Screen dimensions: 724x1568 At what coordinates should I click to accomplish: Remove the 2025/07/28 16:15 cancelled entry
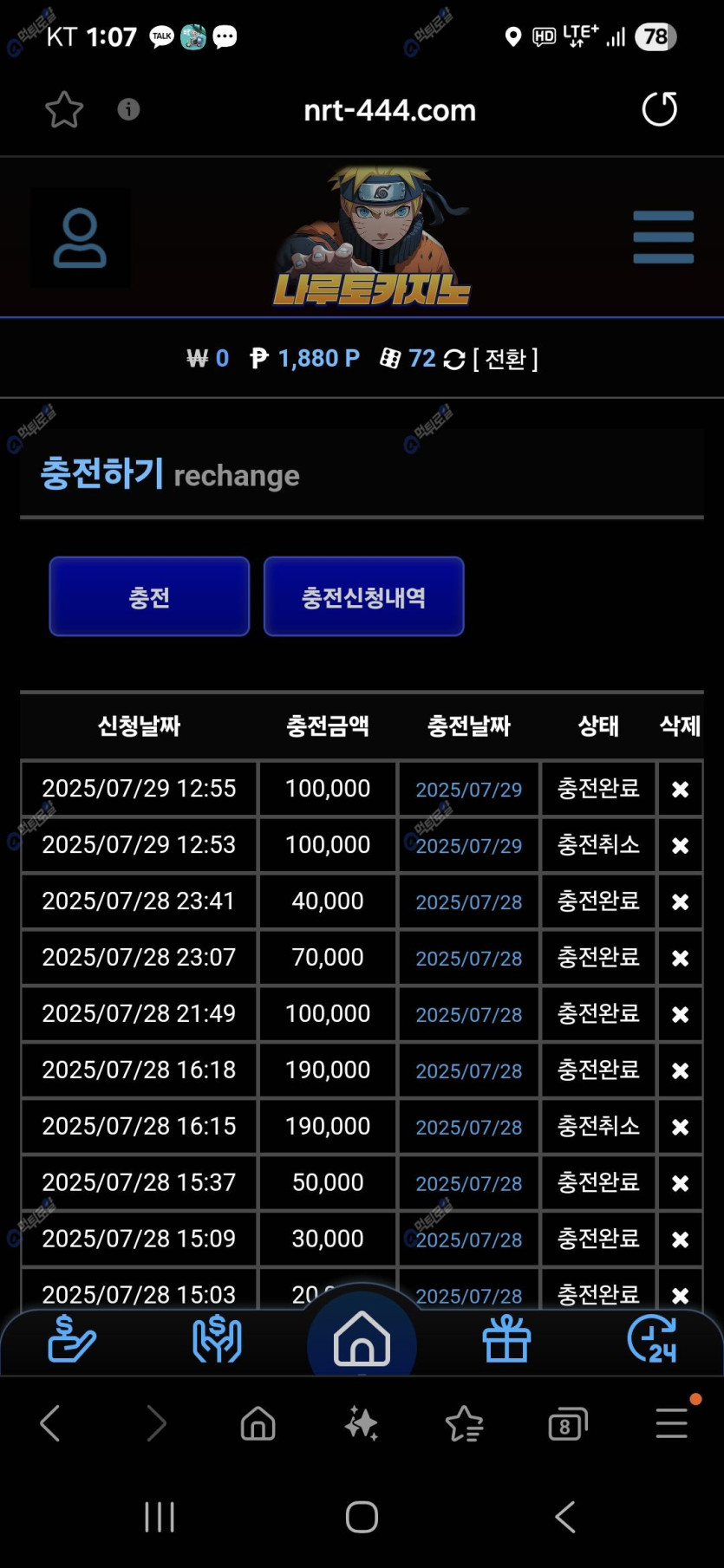(x=680, y=1127)
